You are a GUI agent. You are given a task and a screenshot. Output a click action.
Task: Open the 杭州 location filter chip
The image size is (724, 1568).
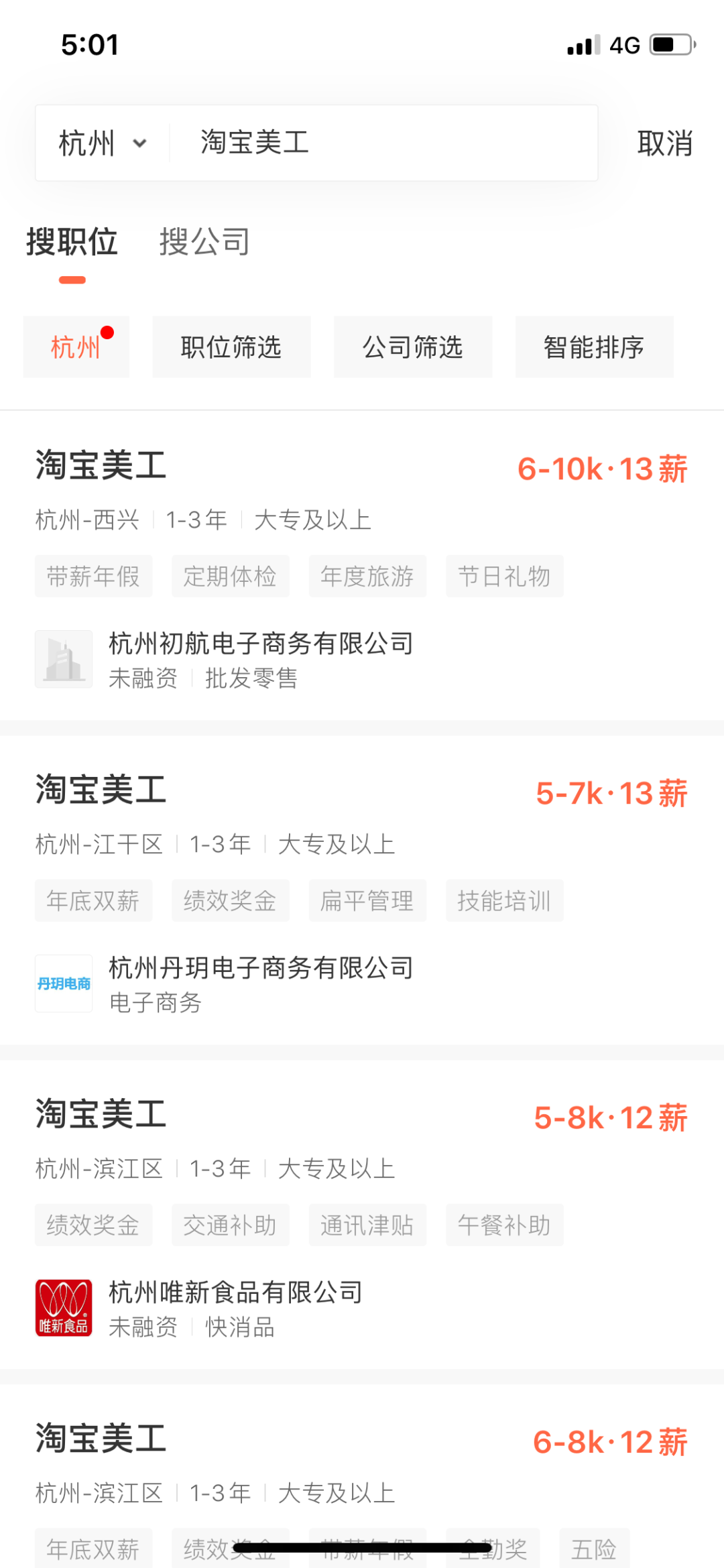[76, 347]
